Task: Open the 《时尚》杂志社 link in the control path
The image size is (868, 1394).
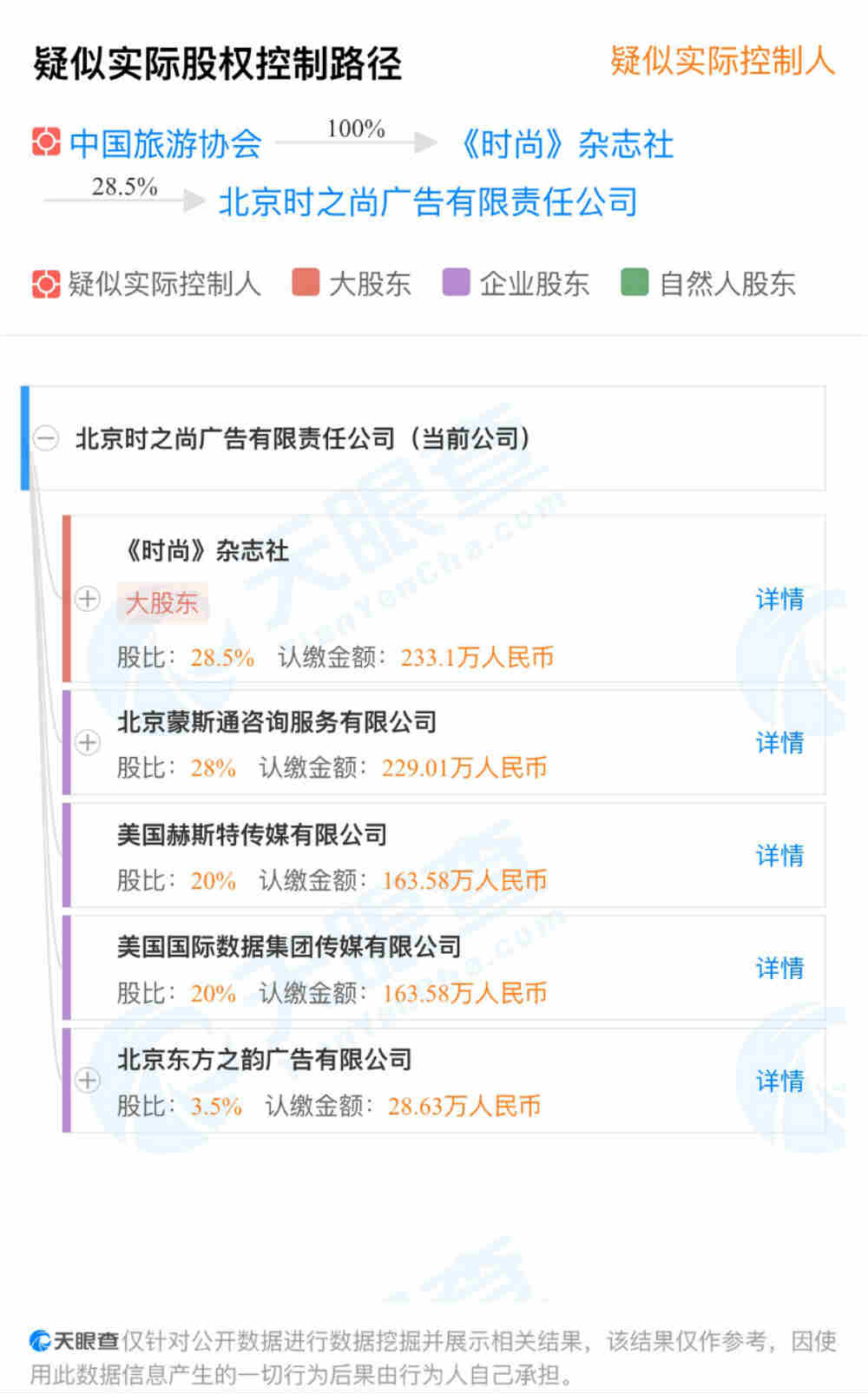Action: point(564,144)
